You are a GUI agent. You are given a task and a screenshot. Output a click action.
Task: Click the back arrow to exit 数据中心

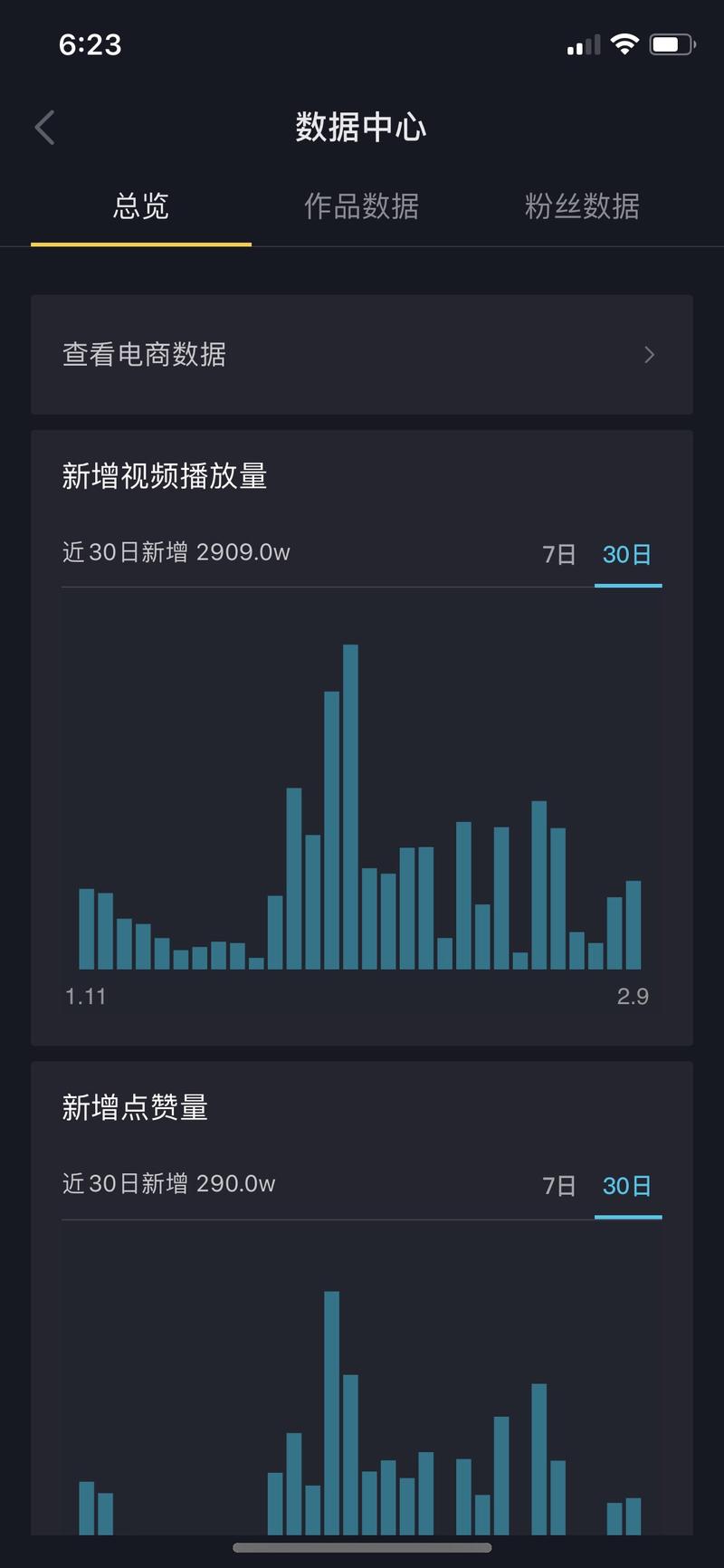point(43,127)
